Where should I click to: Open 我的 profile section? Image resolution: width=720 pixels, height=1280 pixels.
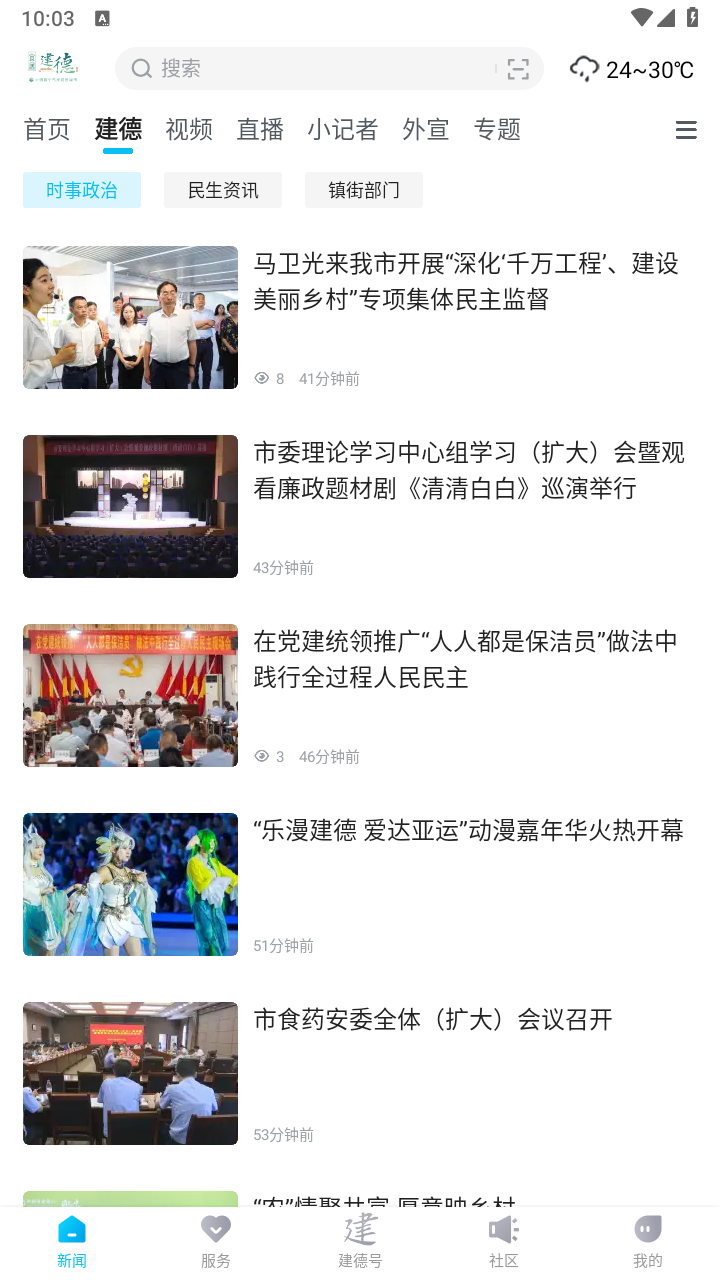tap(648, 1240)
